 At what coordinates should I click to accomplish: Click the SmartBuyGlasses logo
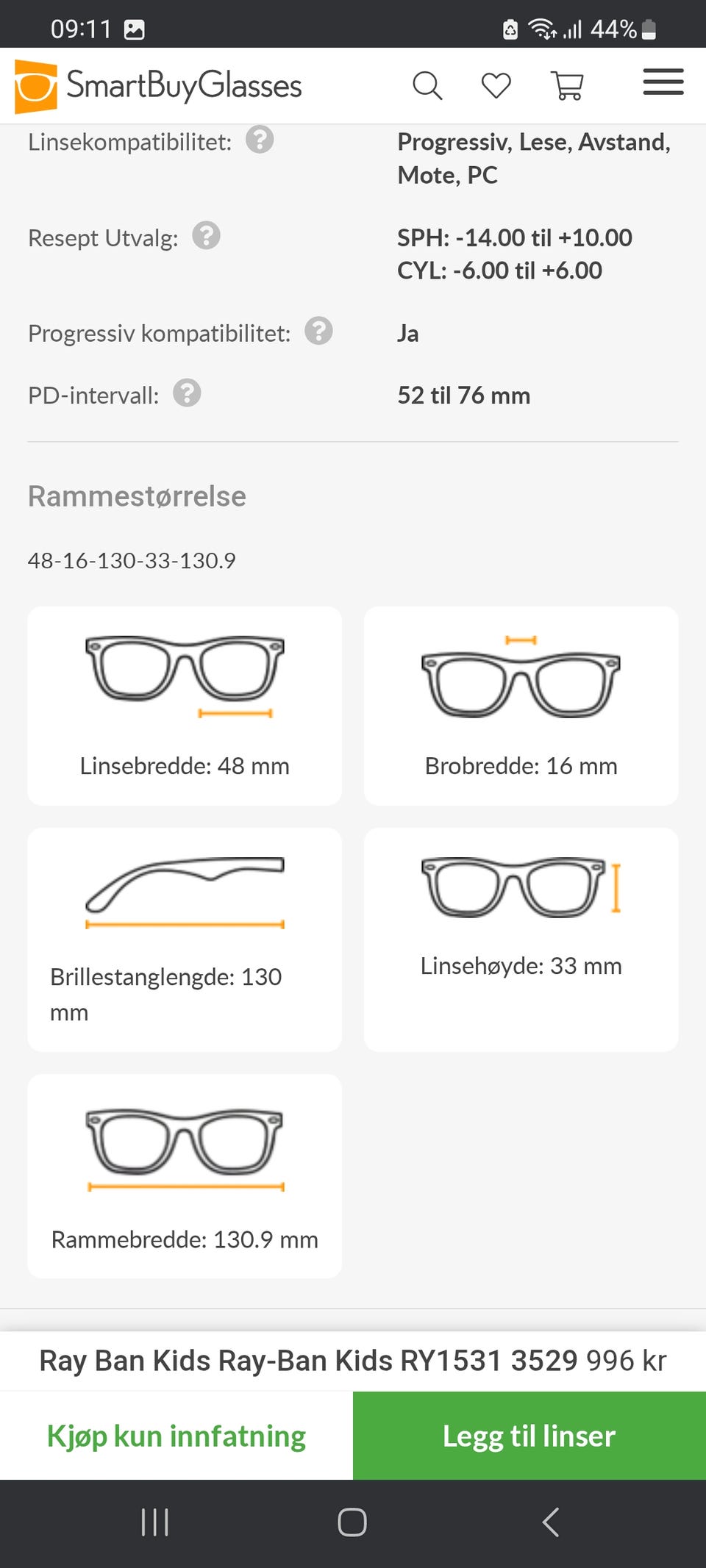pos(157,84)
